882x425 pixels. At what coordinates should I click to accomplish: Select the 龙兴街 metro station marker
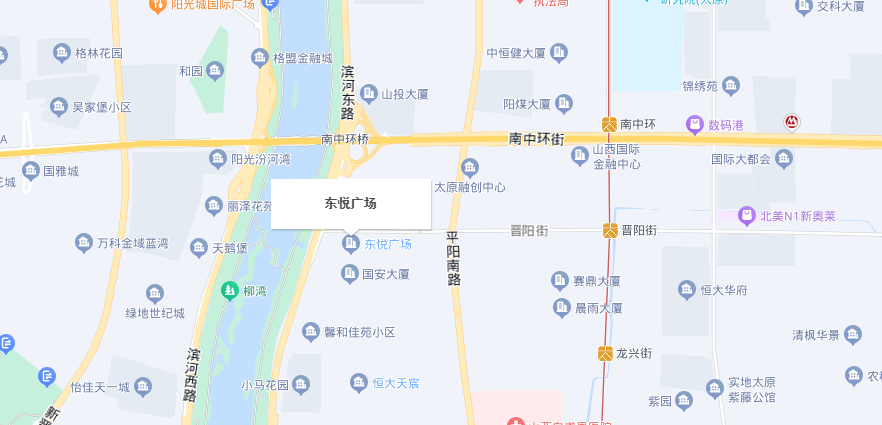click(x=605, y=353)
